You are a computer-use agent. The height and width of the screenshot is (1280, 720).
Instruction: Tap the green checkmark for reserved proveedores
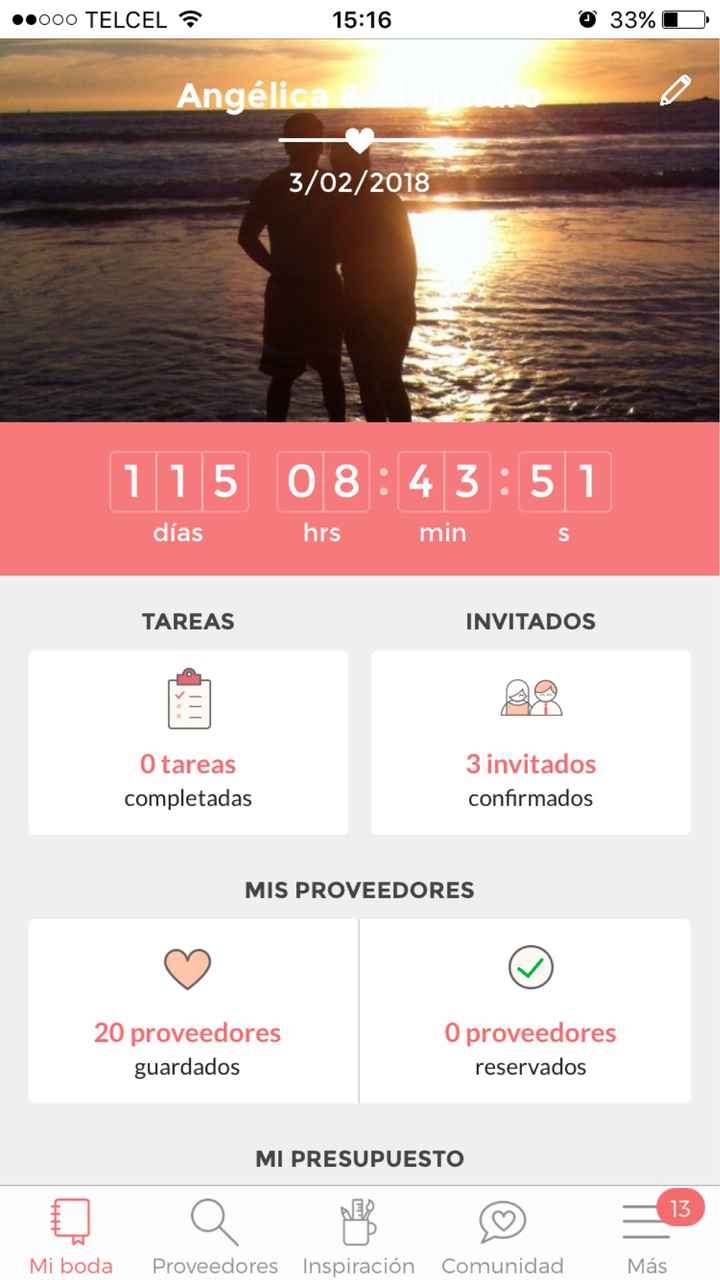[530, 967]
